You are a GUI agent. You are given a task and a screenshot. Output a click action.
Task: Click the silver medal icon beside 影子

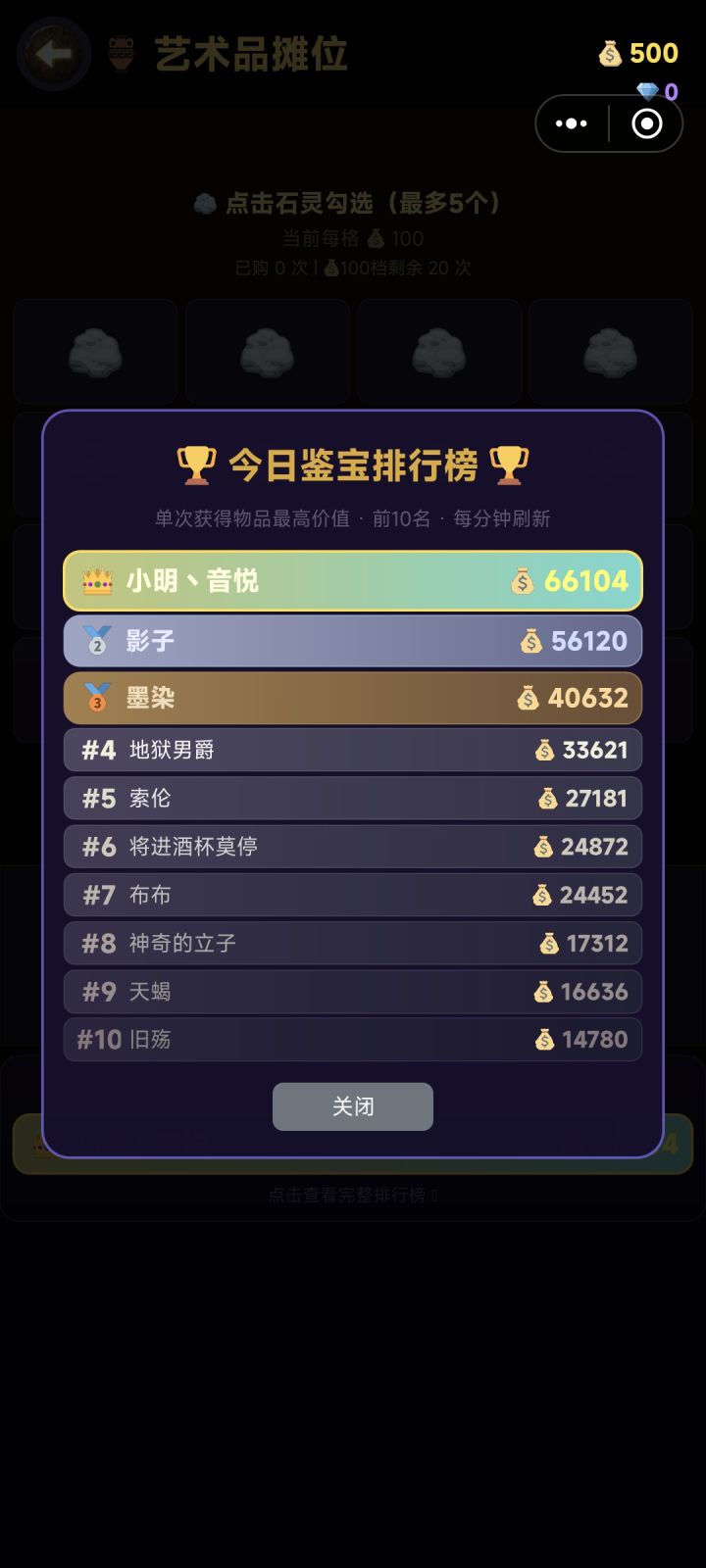(96, 641)
